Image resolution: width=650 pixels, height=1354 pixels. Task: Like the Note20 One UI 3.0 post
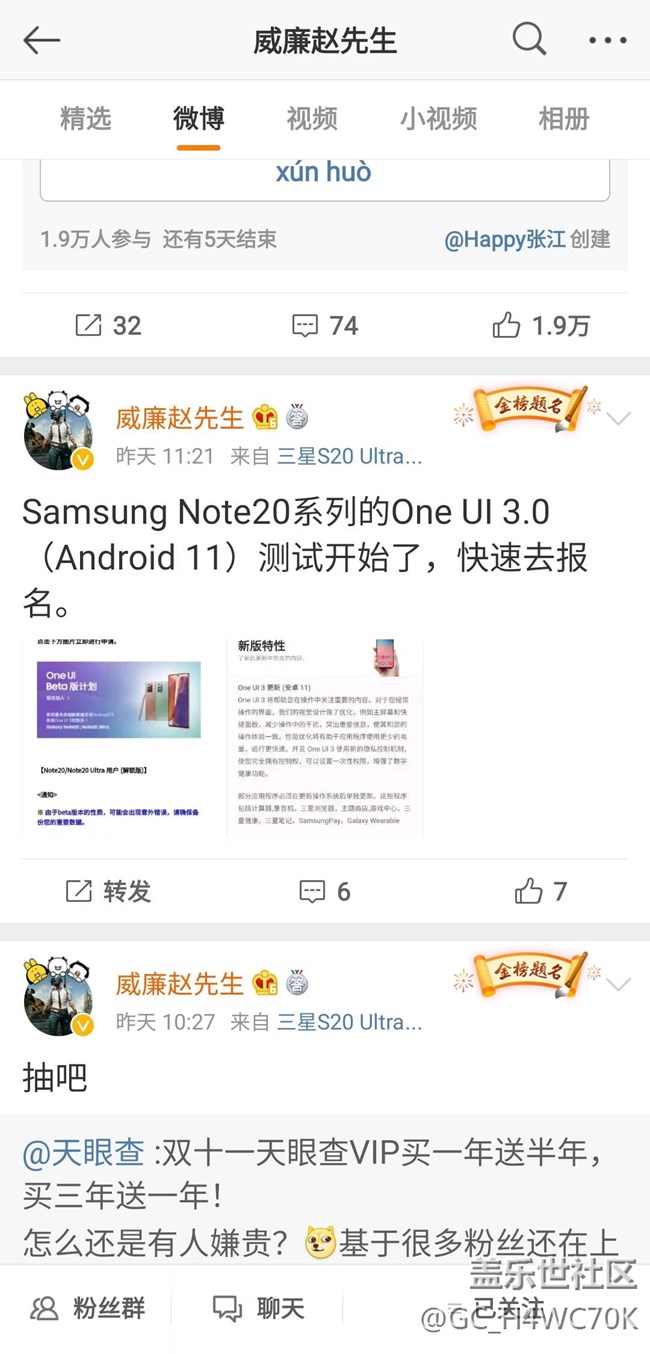point(541,891)
